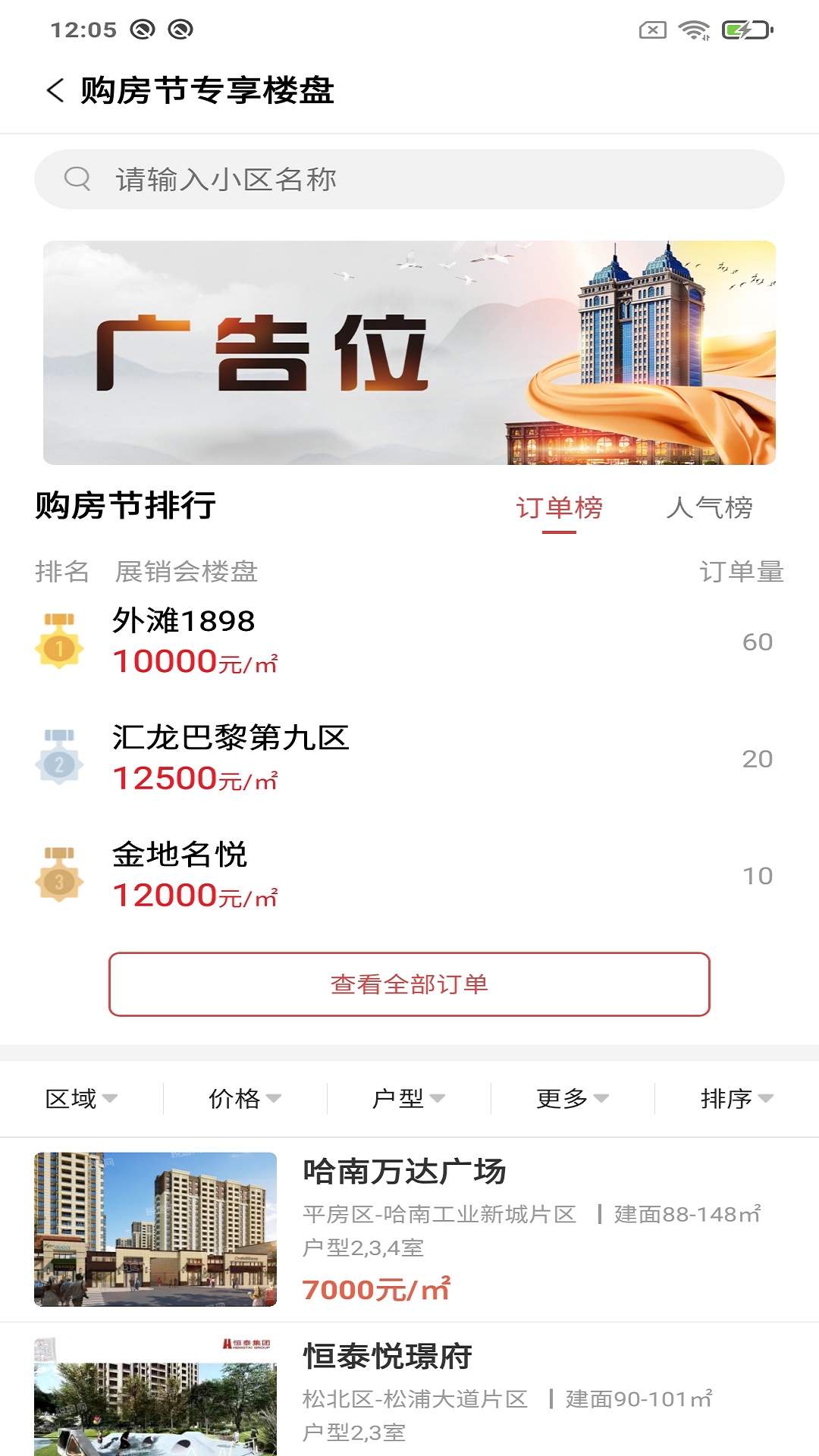This screenshot has width=819, height=1456.
Task: Tap the advertisement banner image
Action: [409, 351]
